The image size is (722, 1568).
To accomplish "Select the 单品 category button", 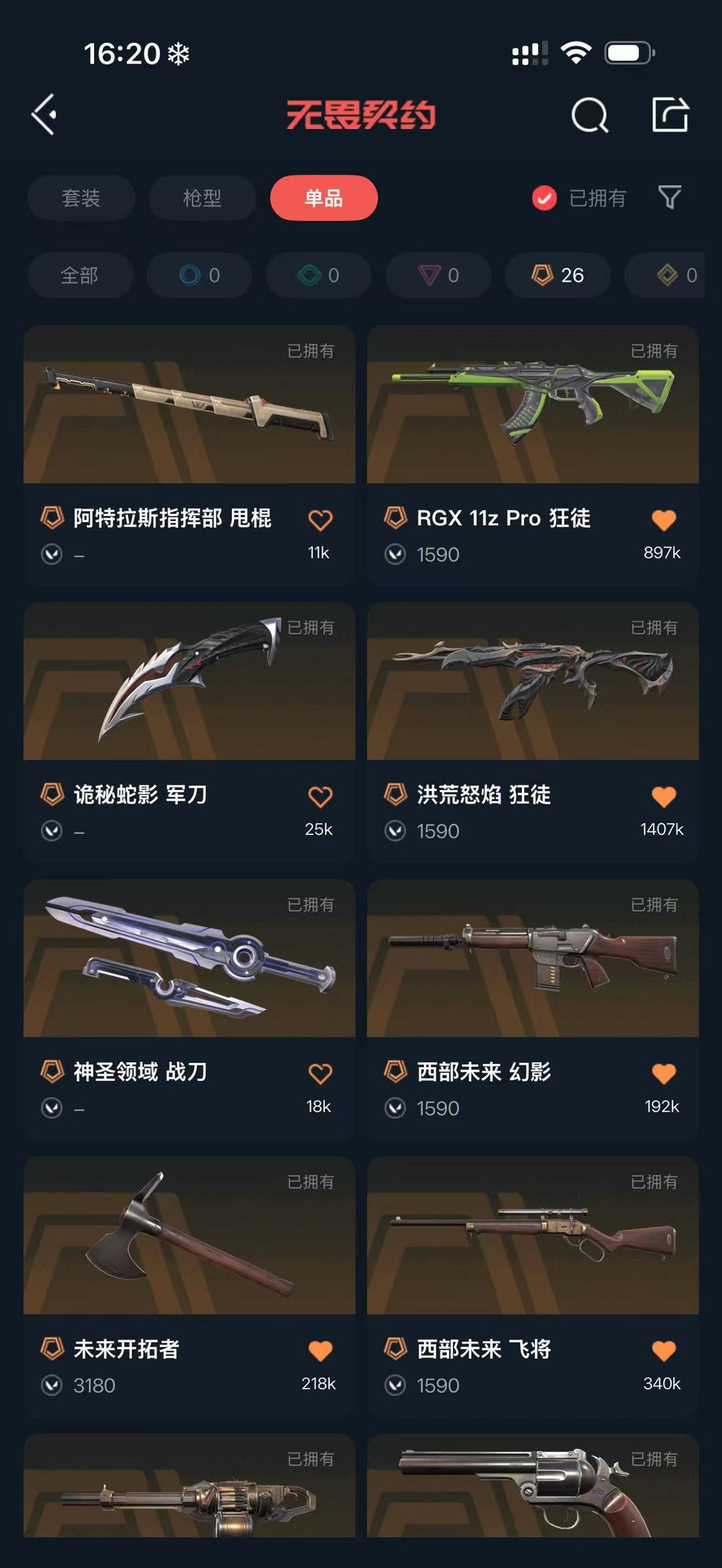I will click(x=323, y=198).
